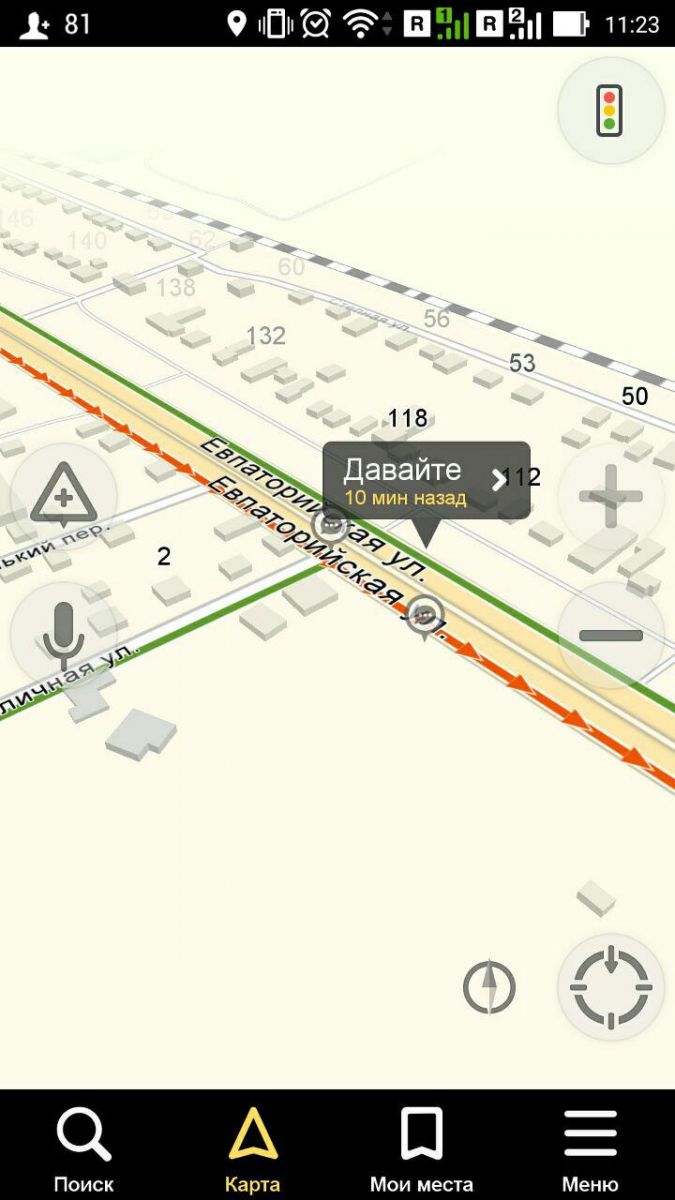Tap the compass to orient north
Image resolution: width=675 pixels, height=1200 pixels.
coord(489,988)
